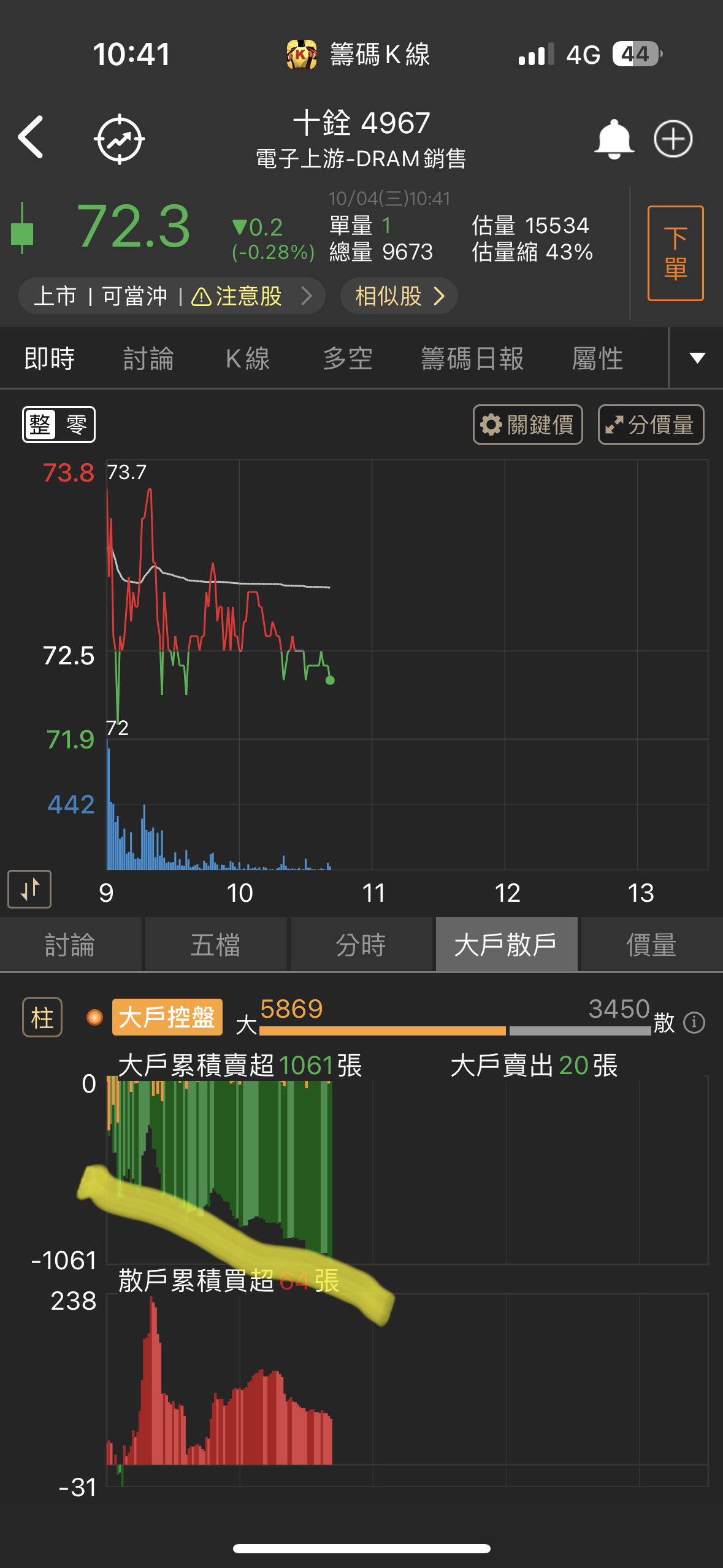Image resolution: width=723 pixels, height=1568 pixels.
Task: Tap the plus icon to add watchlist
Action: tap(673, 138)
